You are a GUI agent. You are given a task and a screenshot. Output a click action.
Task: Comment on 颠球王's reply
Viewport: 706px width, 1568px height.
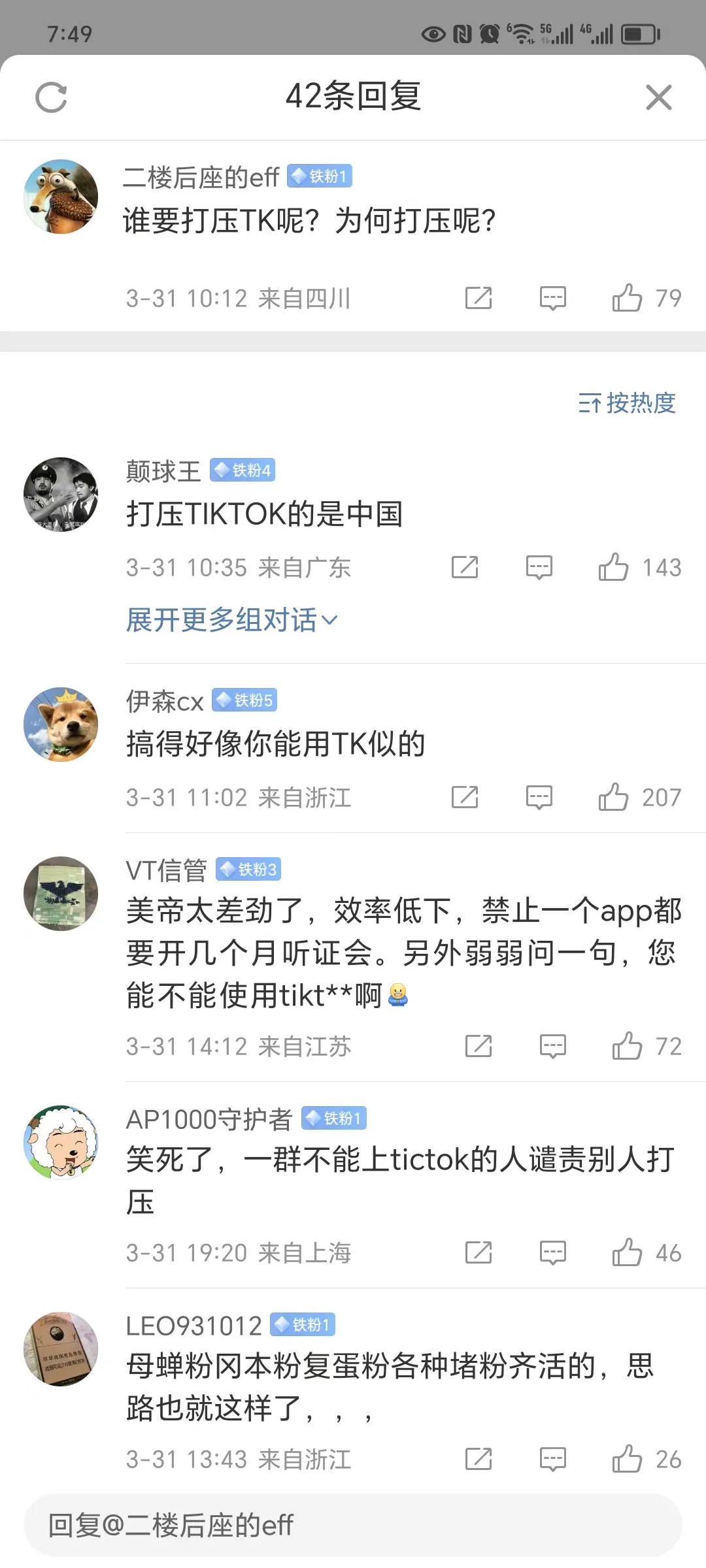tap(539, 567)
